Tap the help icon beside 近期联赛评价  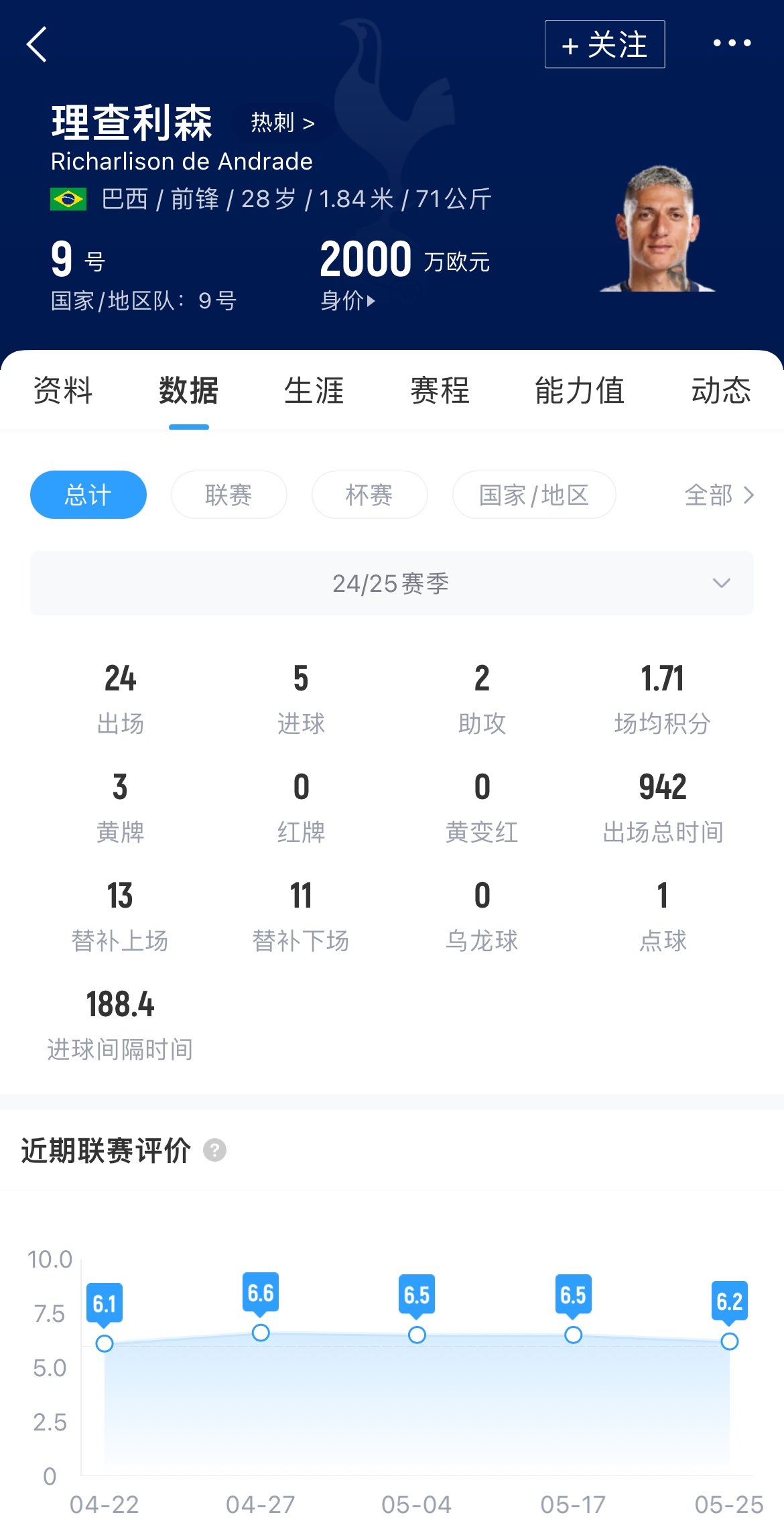click(x=214, y=1150)
